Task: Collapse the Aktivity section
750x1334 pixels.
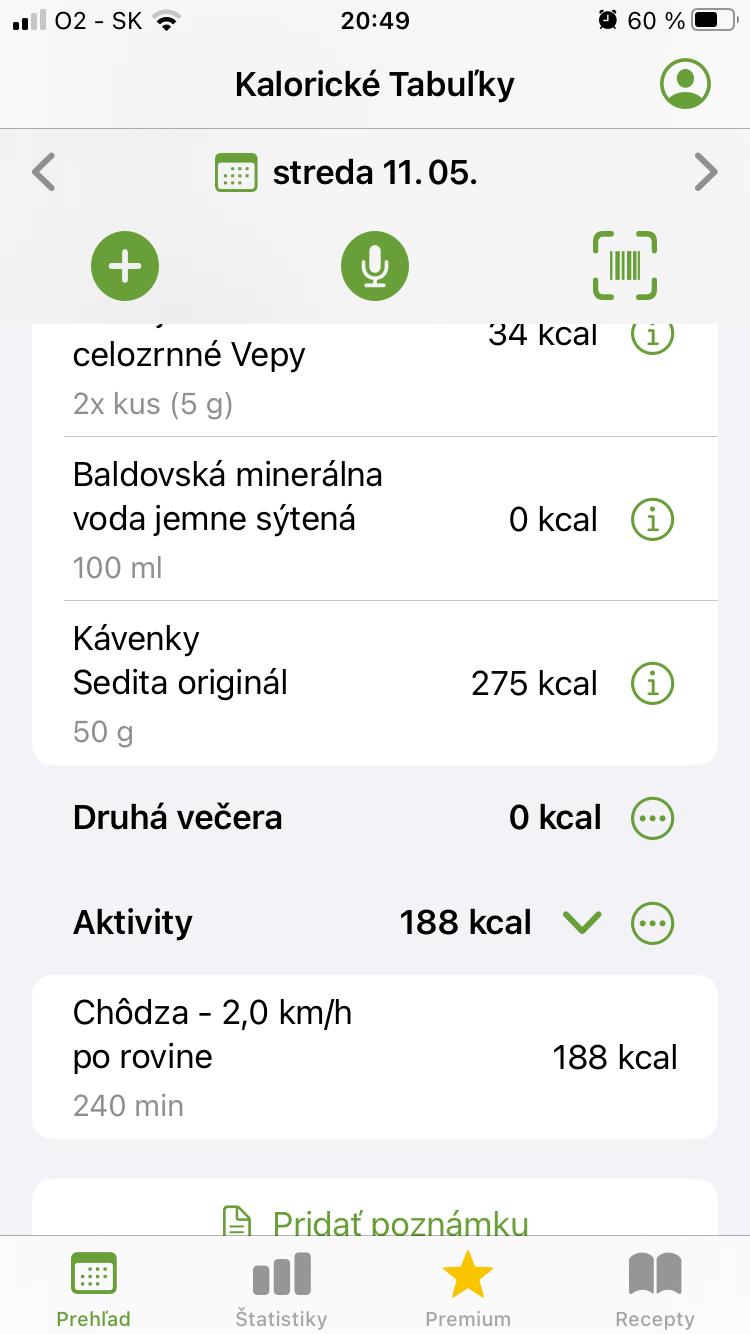Action: [x=582, y=922]
